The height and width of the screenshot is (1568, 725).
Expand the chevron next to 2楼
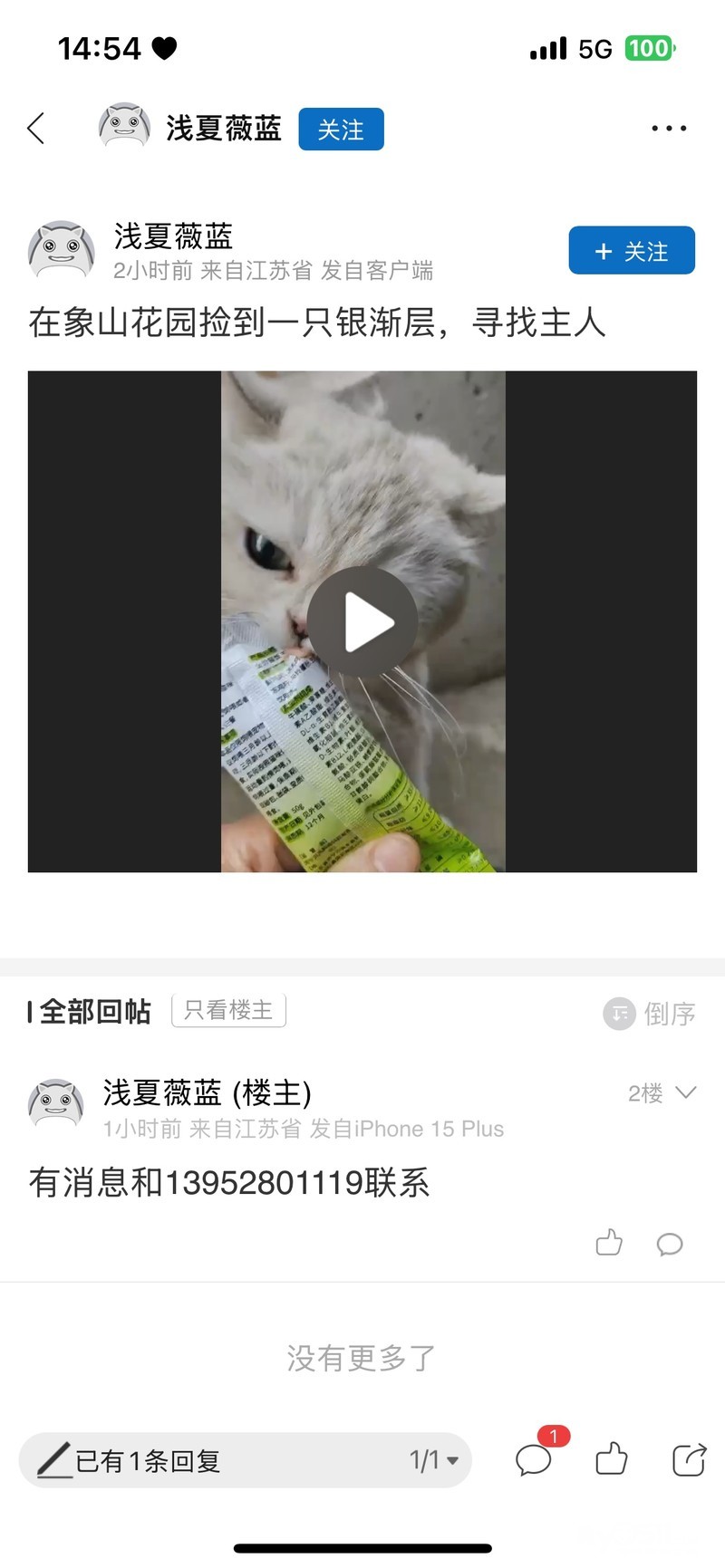pyautogui.click(x=686, y=1092)
